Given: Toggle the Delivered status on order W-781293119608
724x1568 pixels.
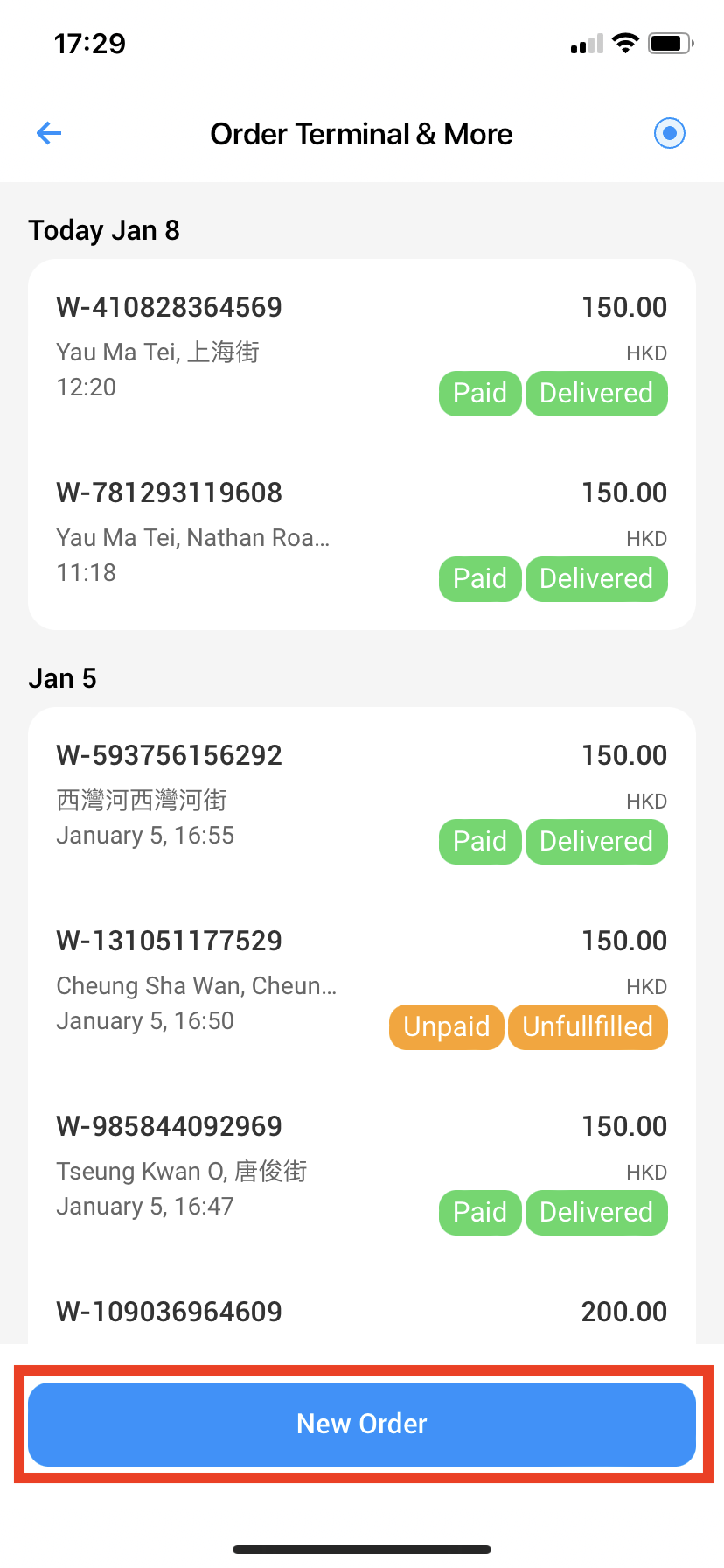Looking at the screenshot, I should coord(596,578).
